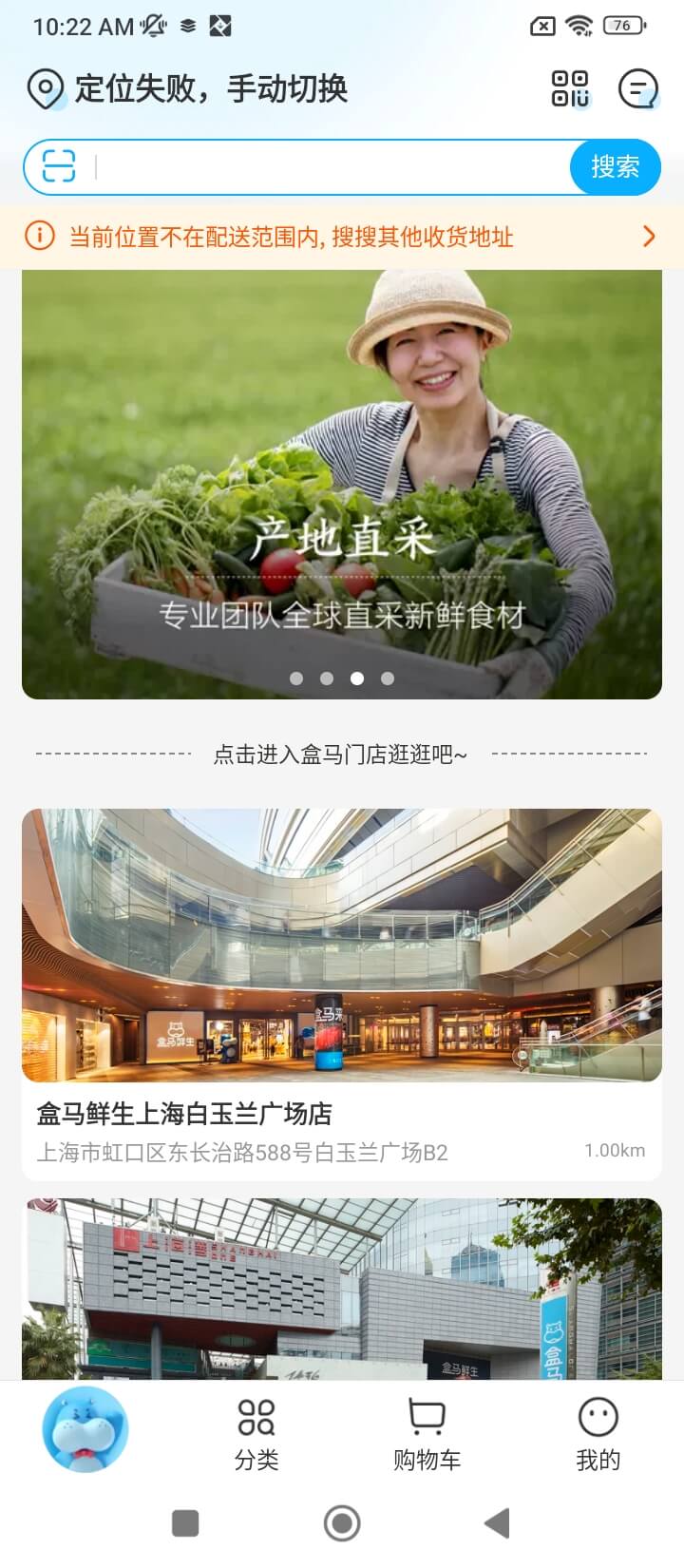Tap the blue 搜索 button
684x1568 pixels.
click(x=615, y=167)
